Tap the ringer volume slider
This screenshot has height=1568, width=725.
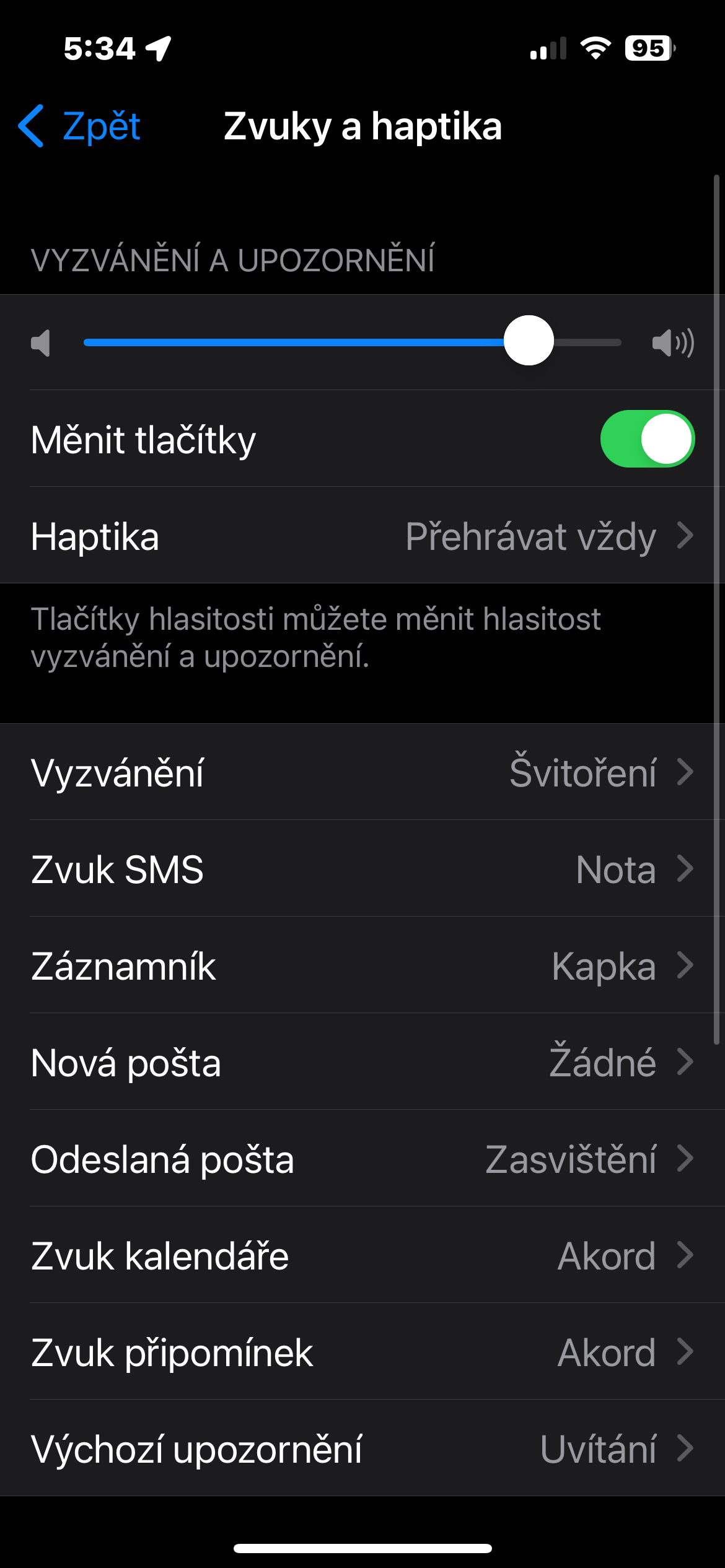352,342
